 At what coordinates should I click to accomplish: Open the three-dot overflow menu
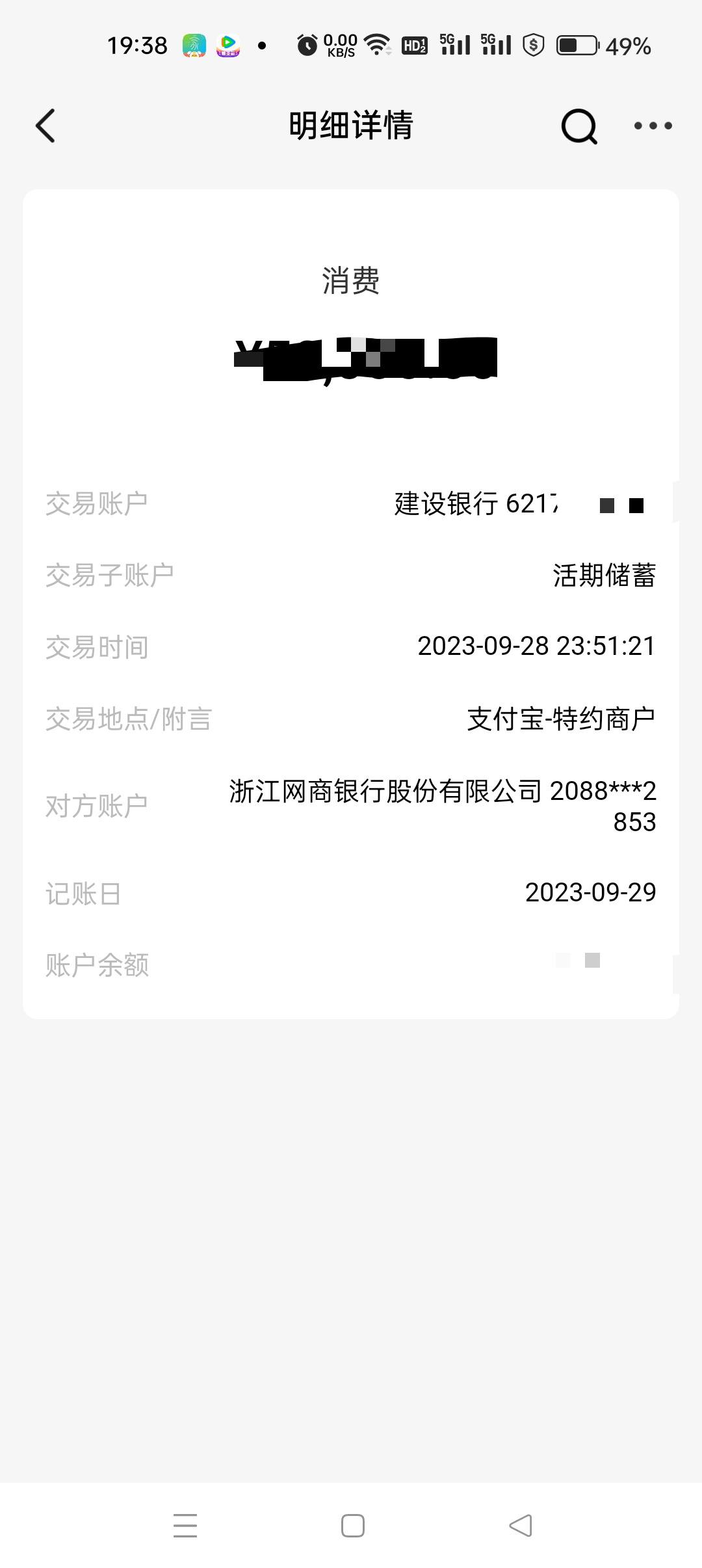(653, 126)
